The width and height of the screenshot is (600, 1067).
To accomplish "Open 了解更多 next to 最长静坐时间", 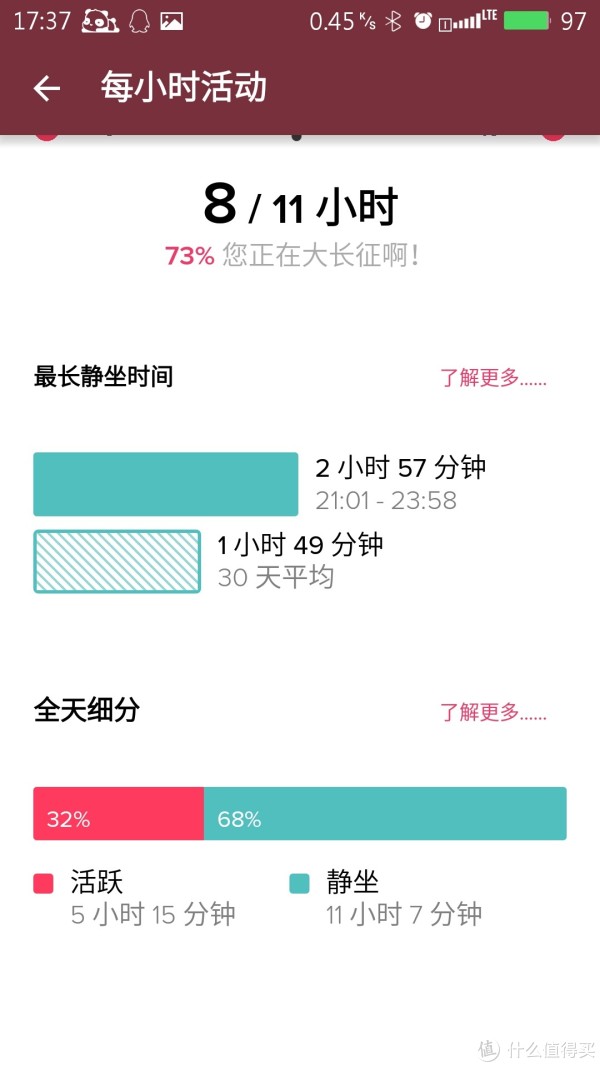I will point(493,377).
